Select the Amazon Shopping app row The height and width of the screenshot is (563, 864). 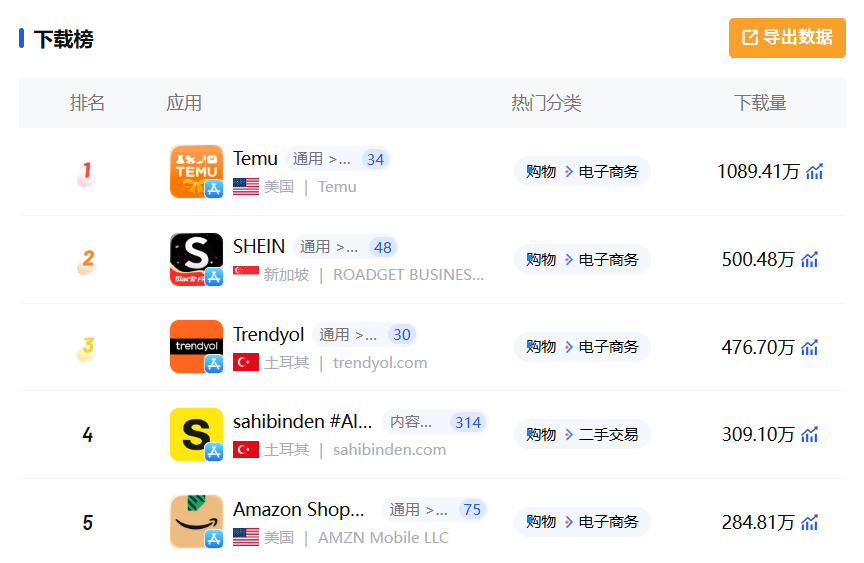pyautogui.click(x=298, y=510)
